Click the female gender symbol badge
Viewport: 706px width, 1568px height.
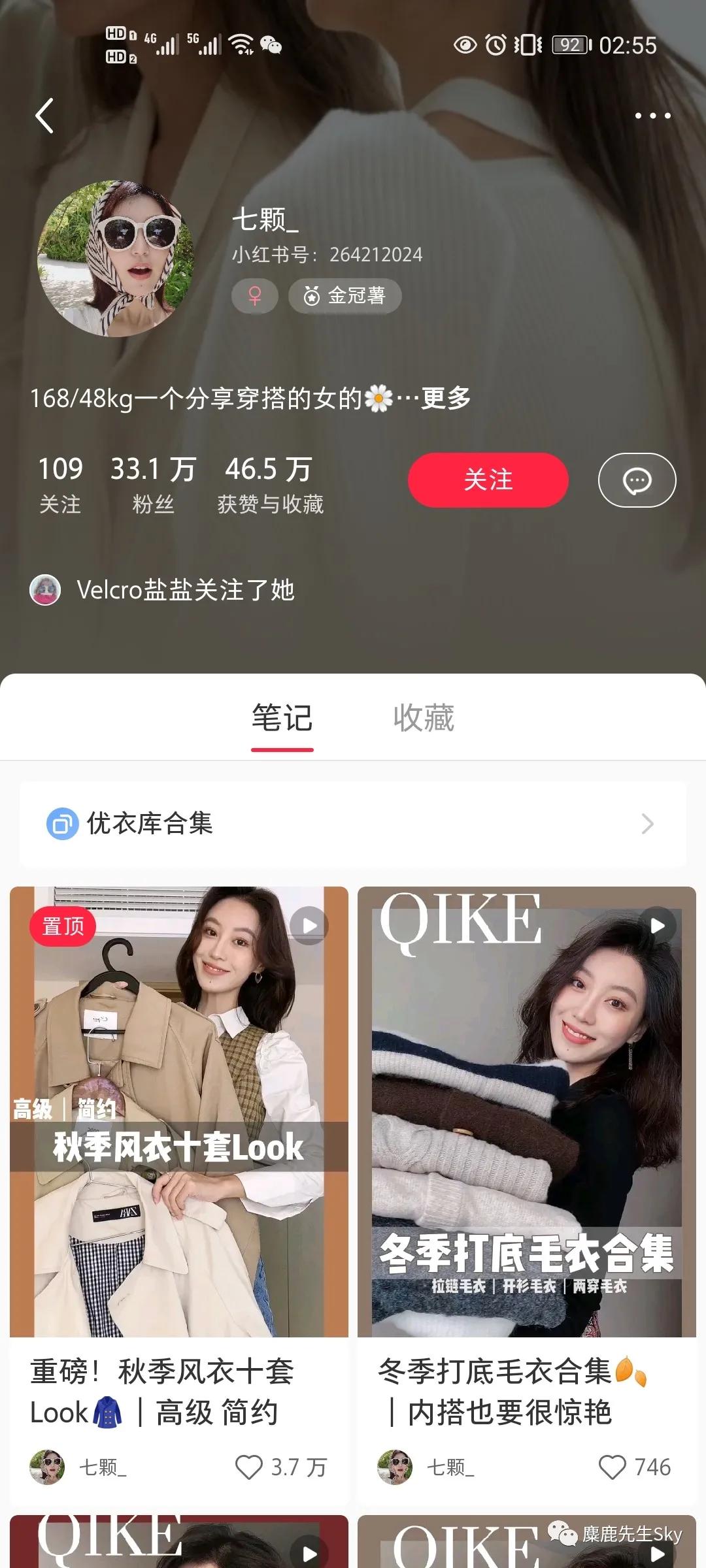tap(254, 295)
